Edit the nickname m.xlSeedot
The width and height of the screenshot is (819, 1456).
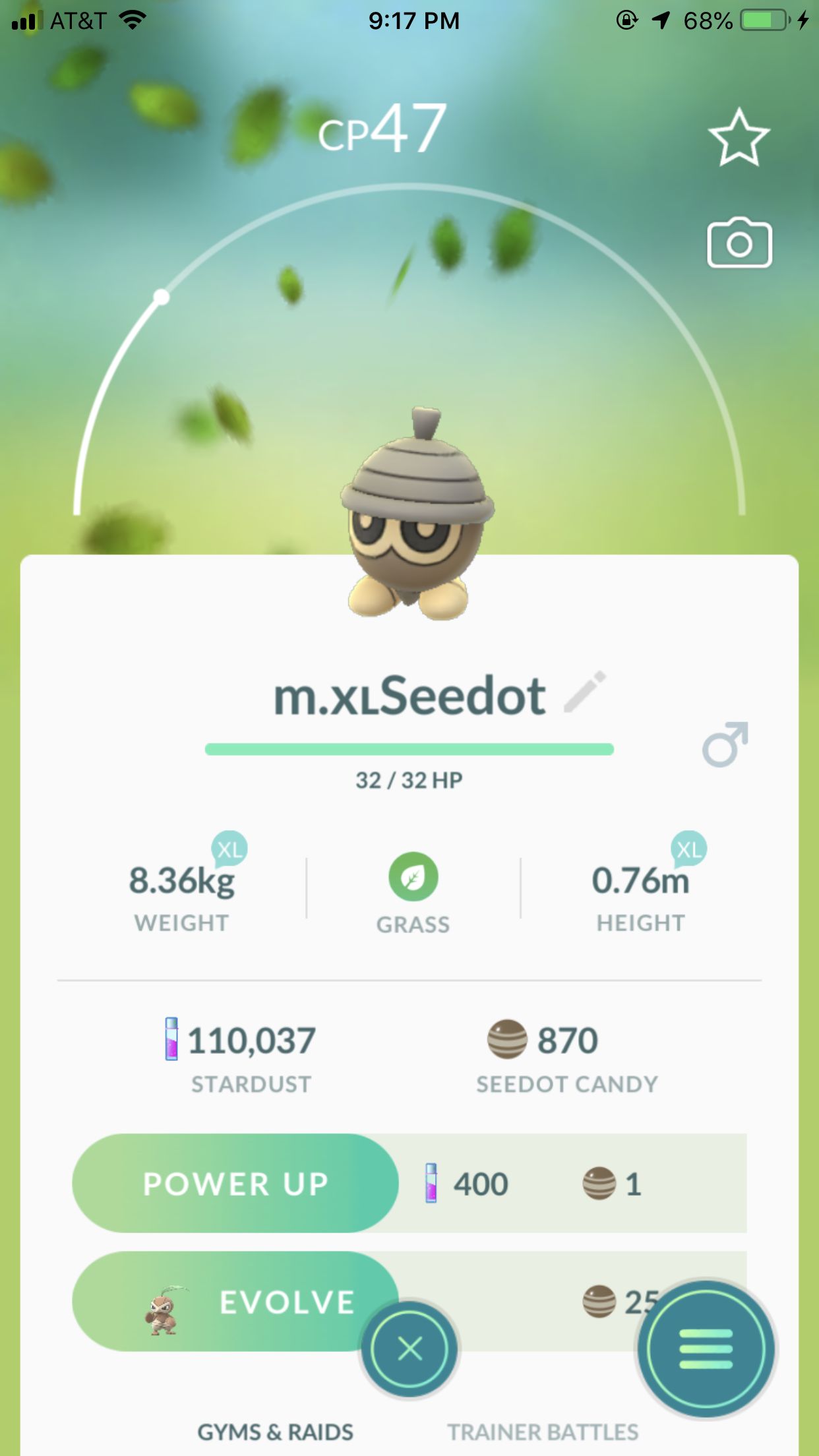(x=585, y=692)
